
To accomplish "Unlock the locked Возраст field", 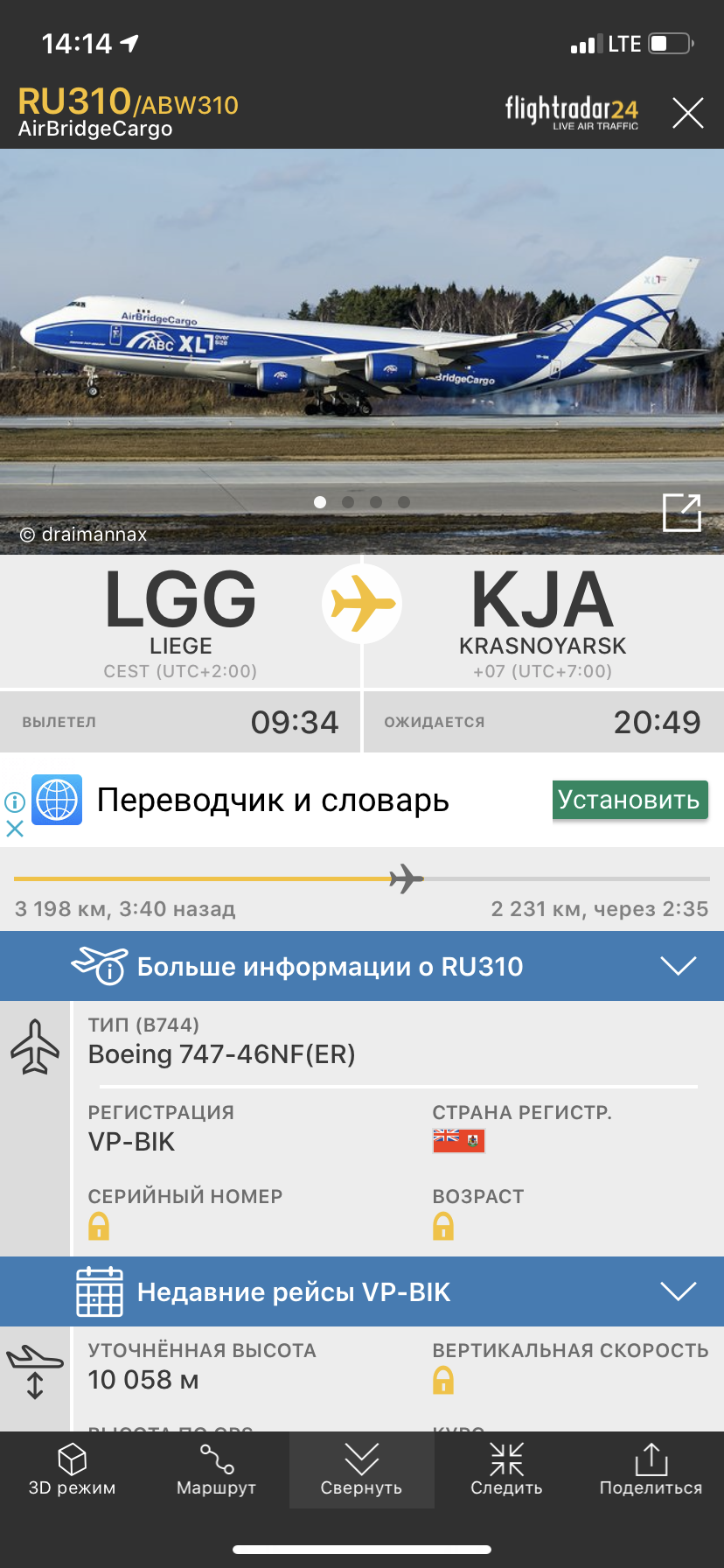I will (x=443, y=1226).
